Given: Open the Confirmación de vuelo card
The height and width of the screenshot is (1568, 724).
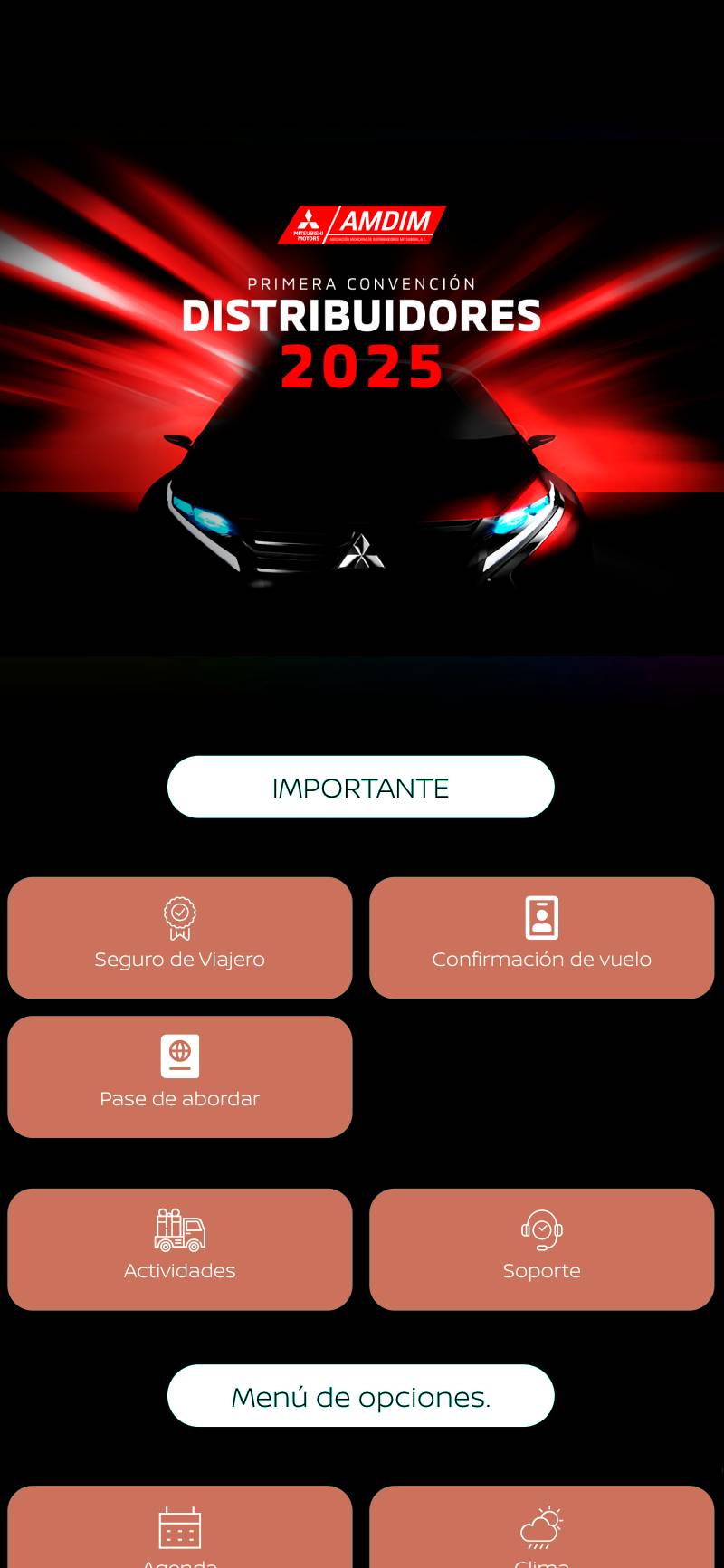Looking at the screenshot, I should click(x=541, y=937).
